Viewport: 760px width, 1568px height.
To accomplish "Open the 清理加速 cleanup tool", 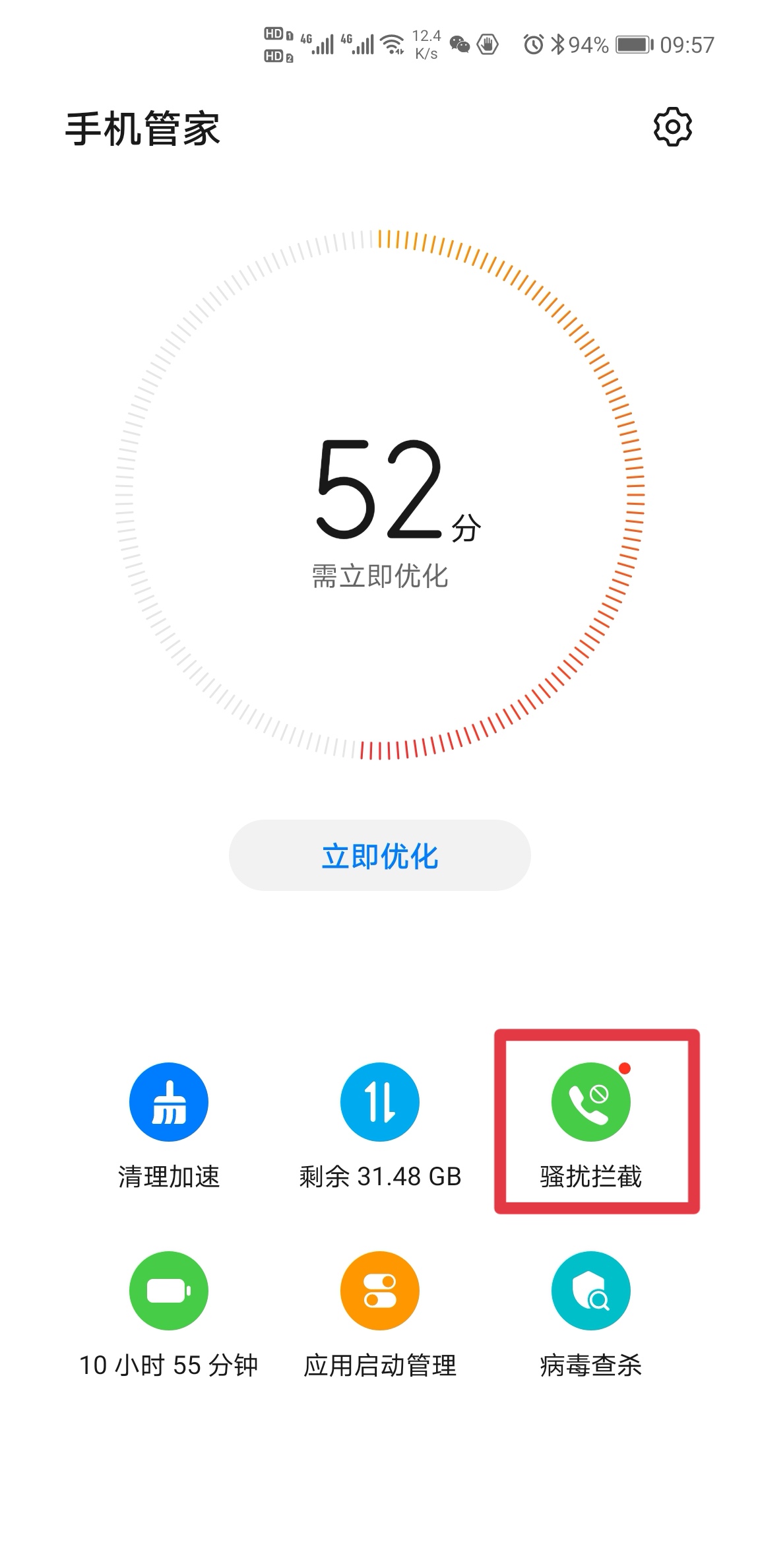I will (x=169, y=1101).
